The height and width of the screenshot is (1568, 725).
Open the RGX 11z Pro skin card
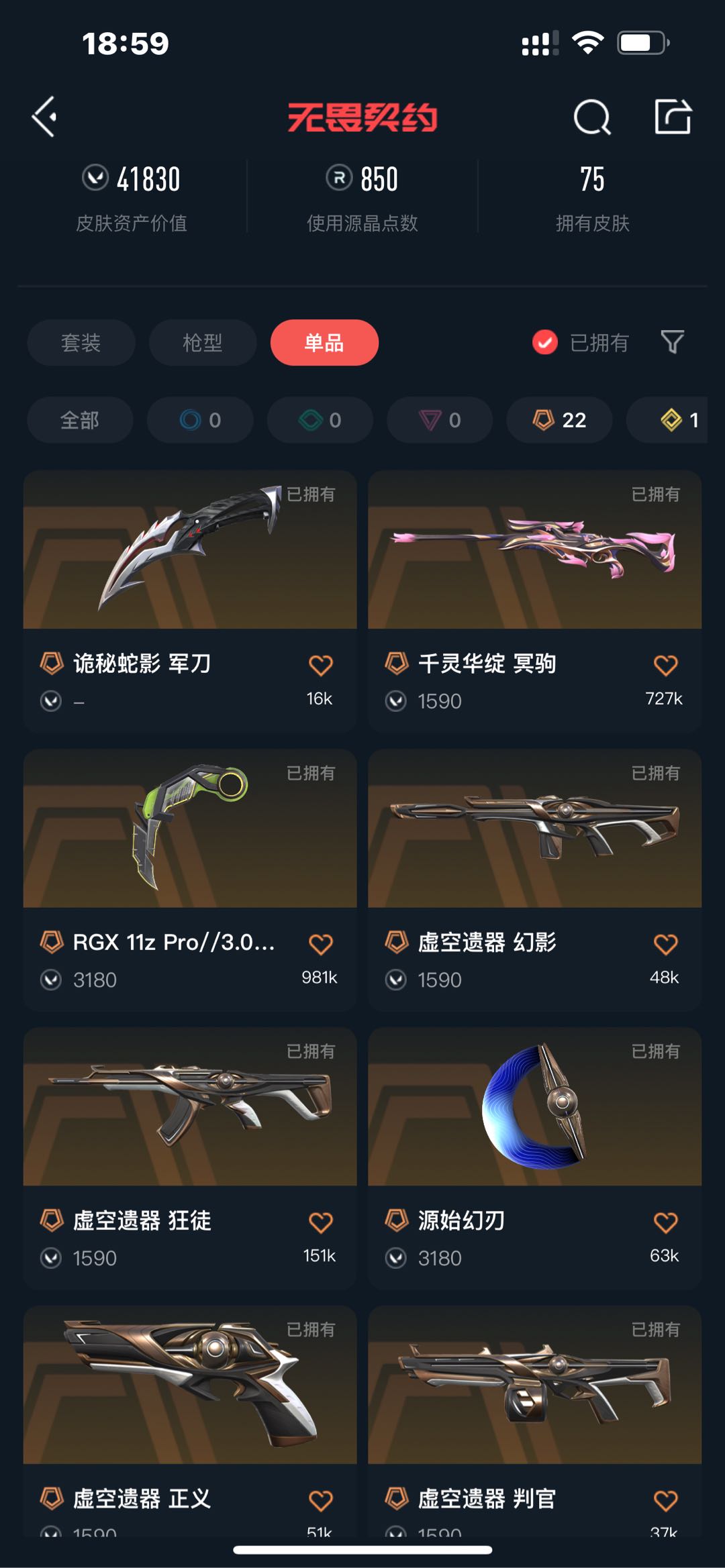point(189,829)
